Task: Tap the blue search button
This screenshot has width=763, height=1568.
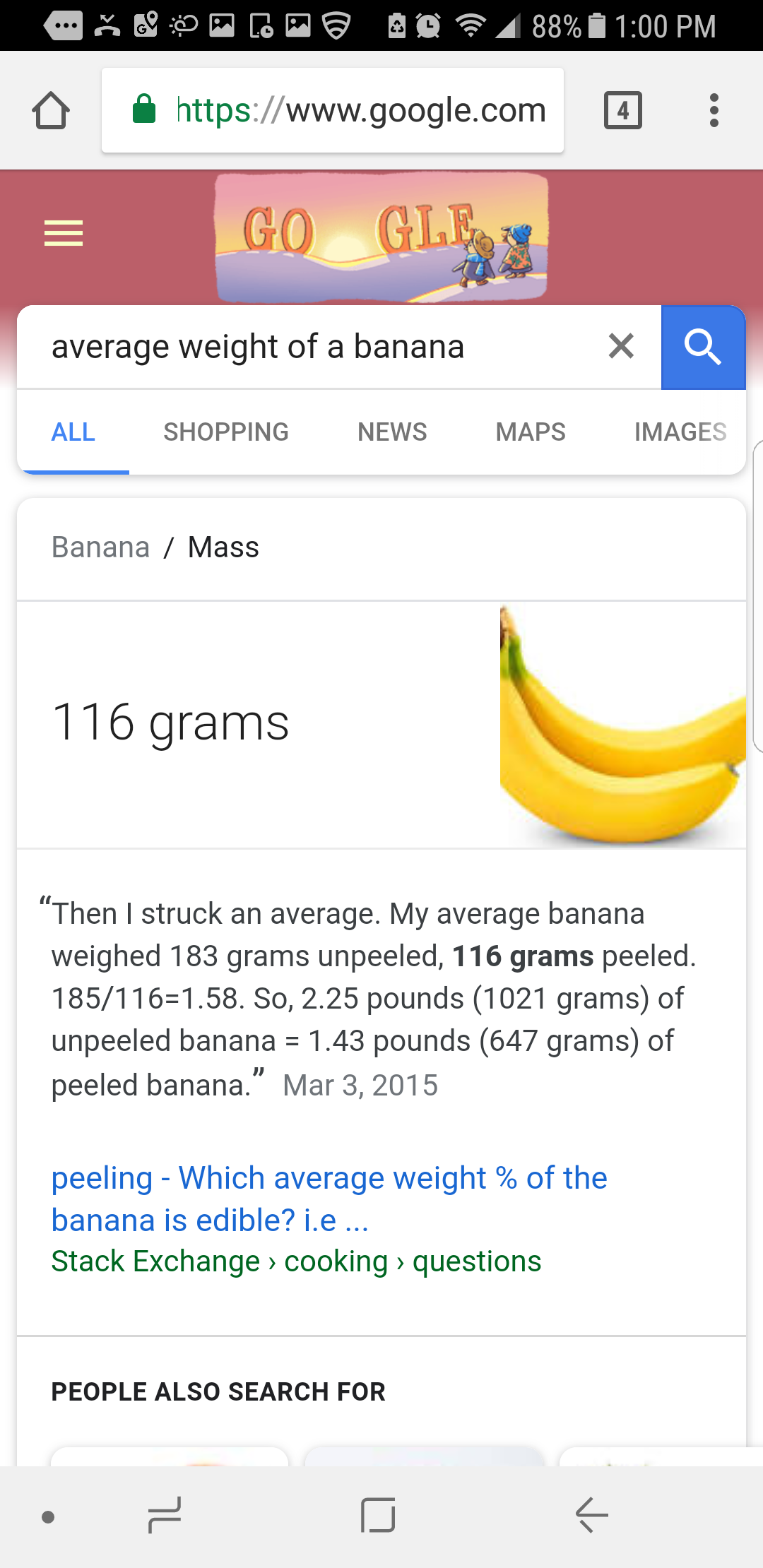Action: pyautogui.click(x=703, y=347)
